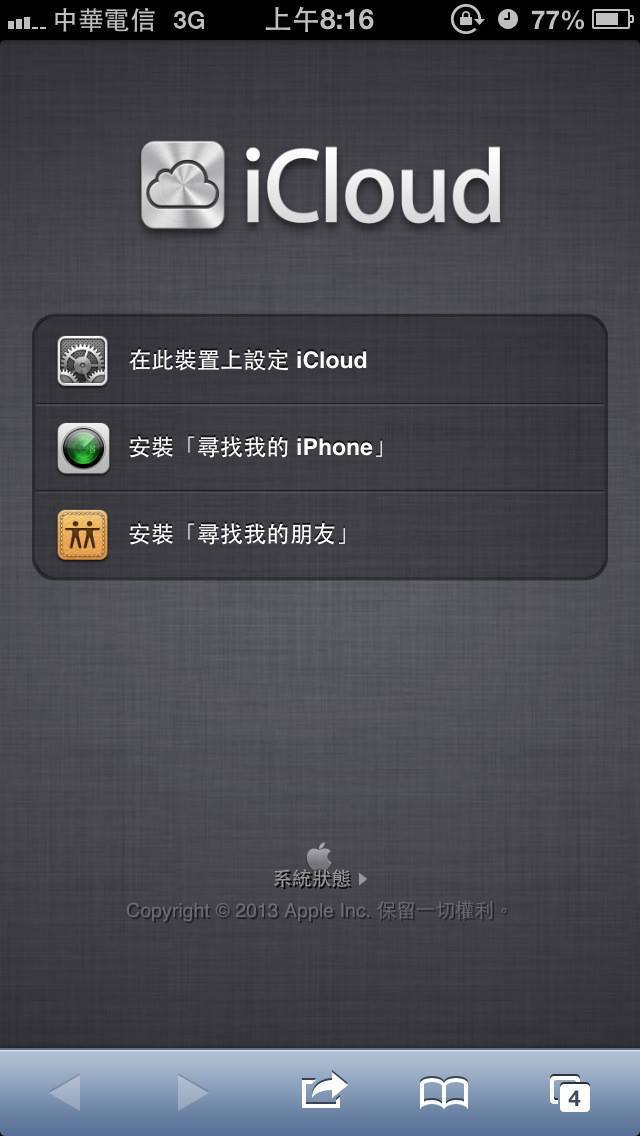Open 在此裝置上設定 iCloud row

coord(320,361)
